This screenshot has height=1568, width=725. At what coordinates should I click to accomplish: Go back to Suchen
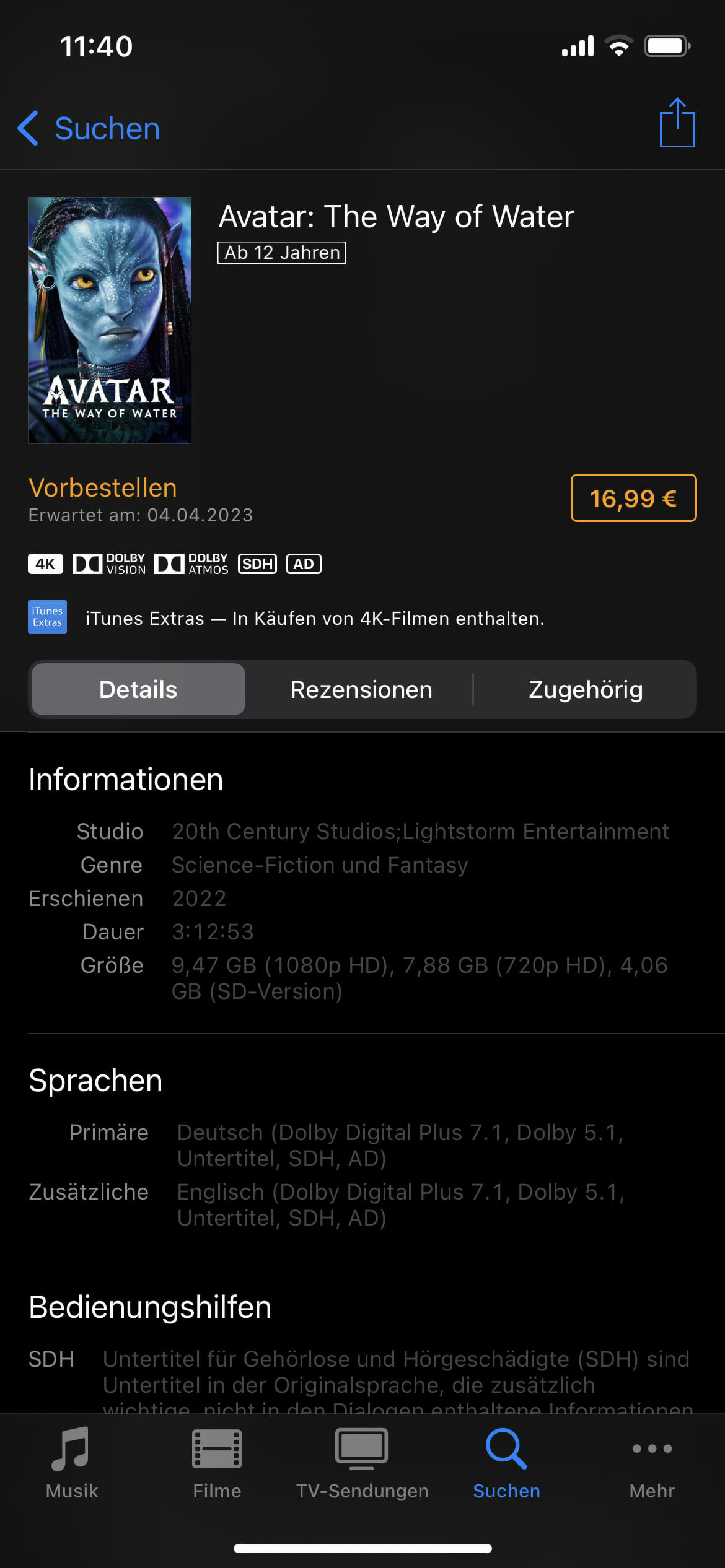[x=89, y=129]
